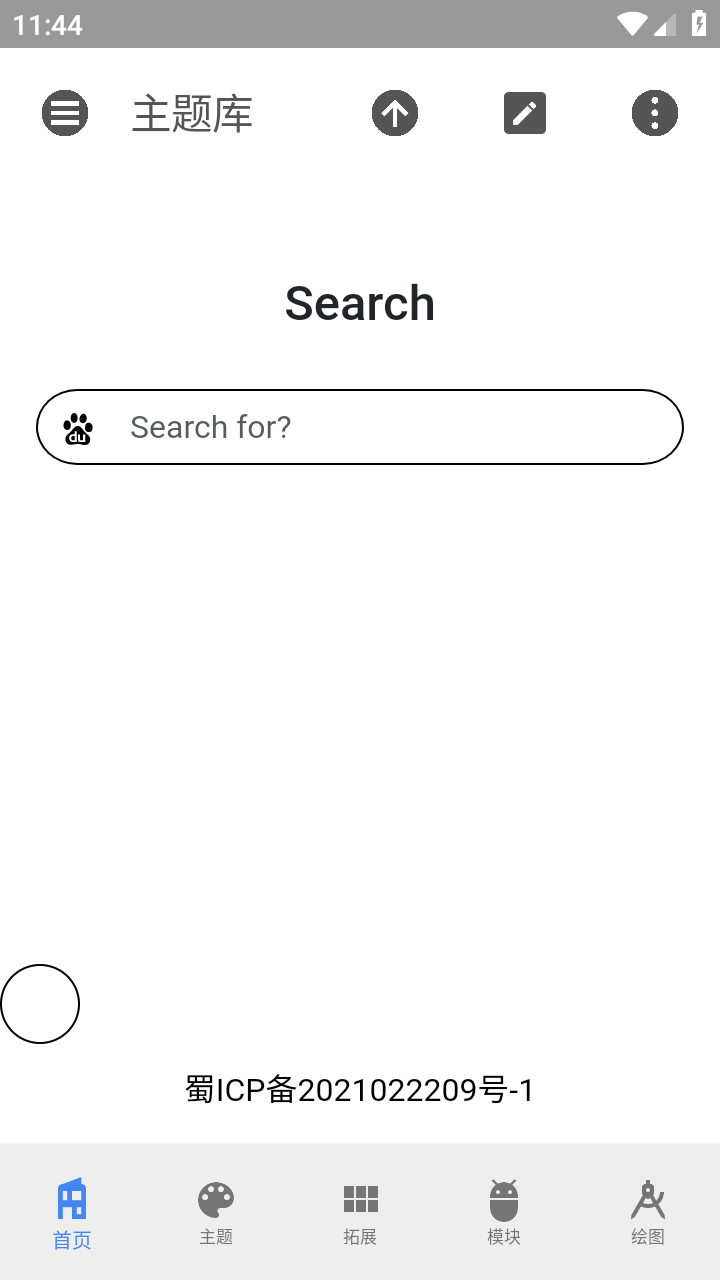Tap the floating circle button

coord(40,1004)
